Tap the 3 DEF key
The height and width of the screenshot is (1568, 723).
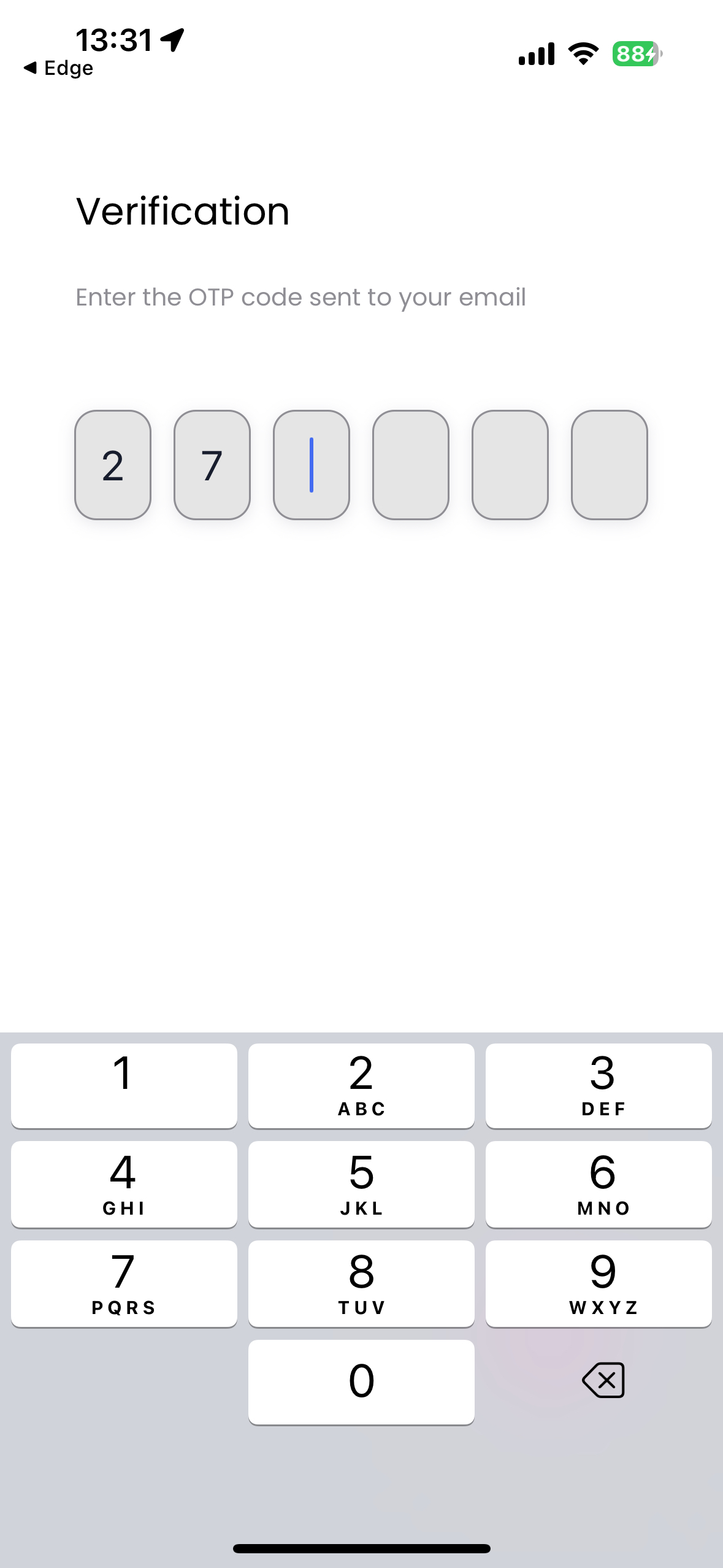pos(599,1085)
